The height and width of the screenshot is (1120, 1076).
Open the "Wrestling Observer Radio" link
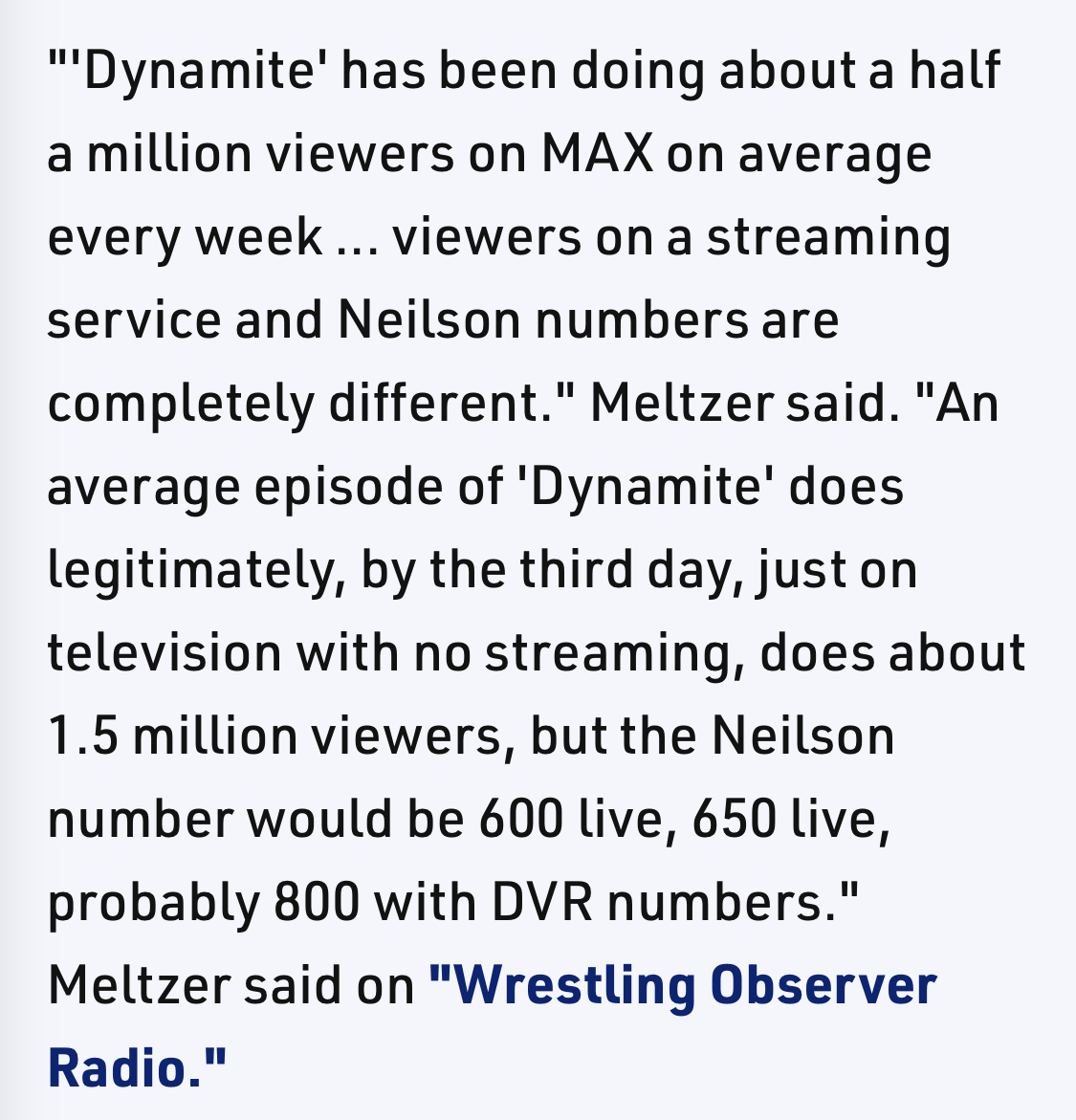click(x=682, y=986)
